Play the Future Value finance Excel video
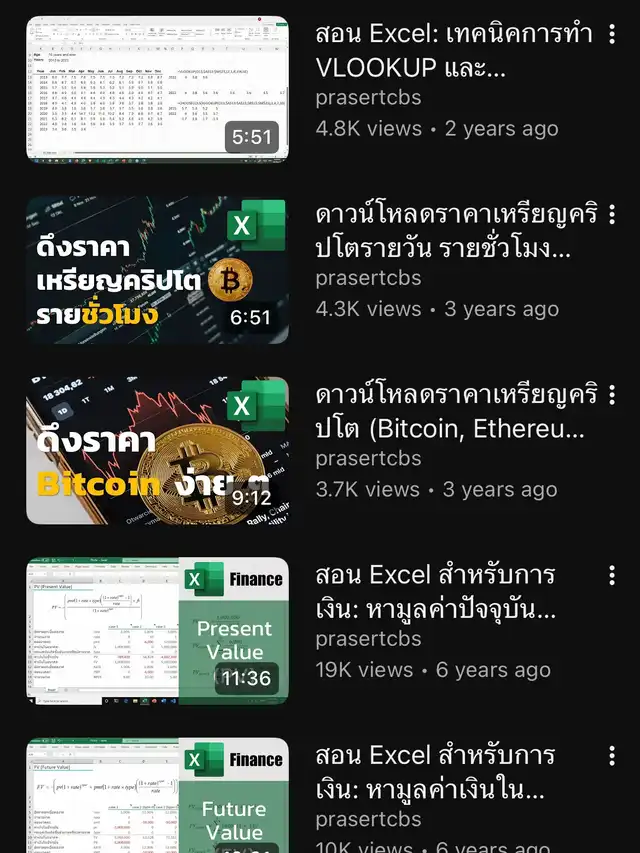640x853 pixels. pyautogui.click(x=157, y=800)
